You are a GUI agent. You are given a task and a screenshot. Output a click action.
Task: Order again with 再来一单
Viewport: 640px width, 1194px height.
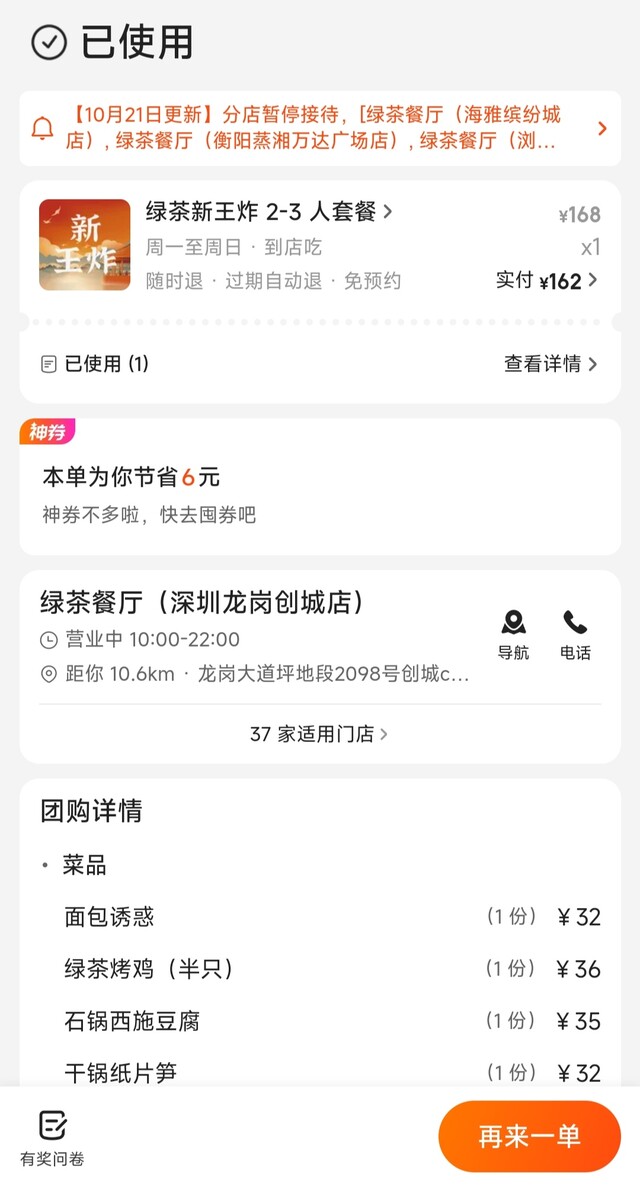click(x=529, y=1136)
